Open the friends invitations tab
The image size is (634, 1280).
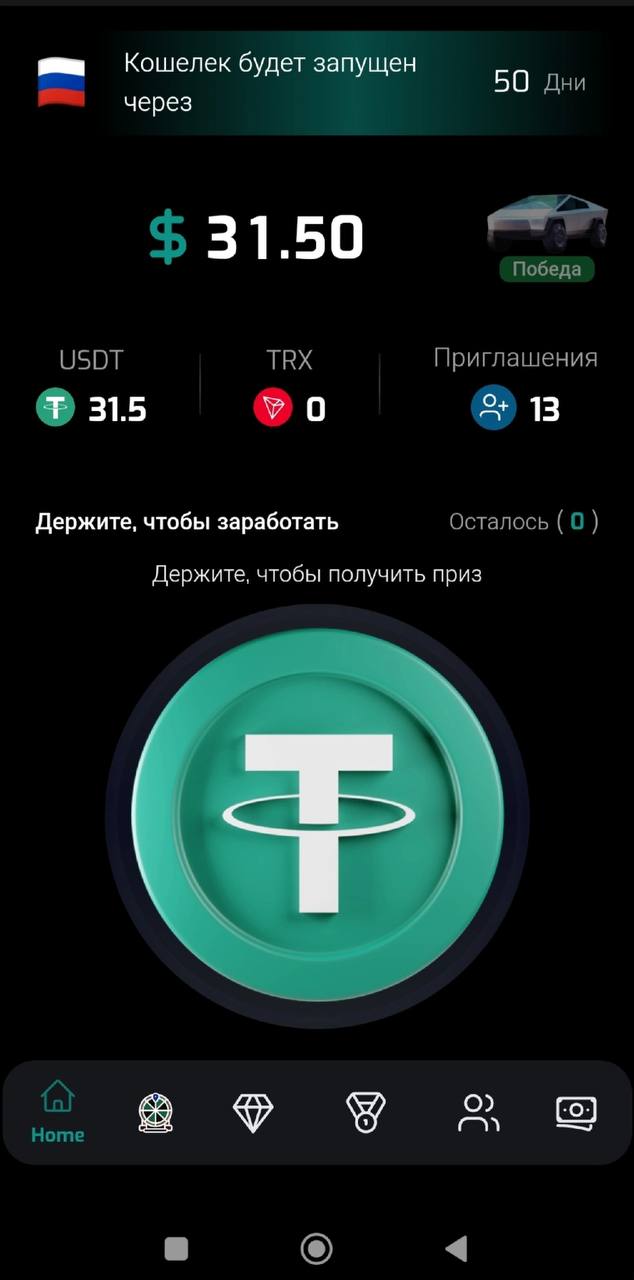pos(478,1112)
